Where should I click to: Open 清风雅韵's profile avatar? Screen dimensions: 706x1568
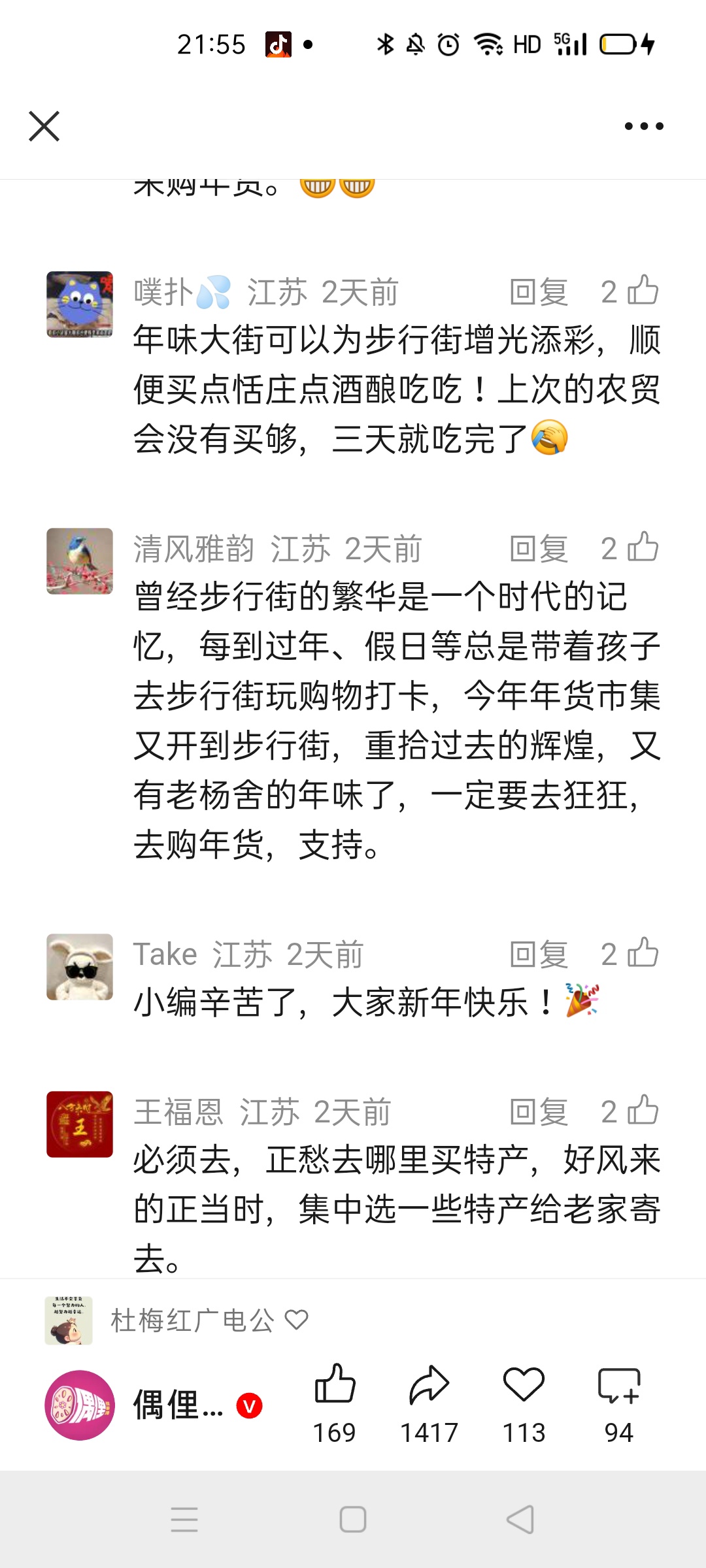[80, 561]
